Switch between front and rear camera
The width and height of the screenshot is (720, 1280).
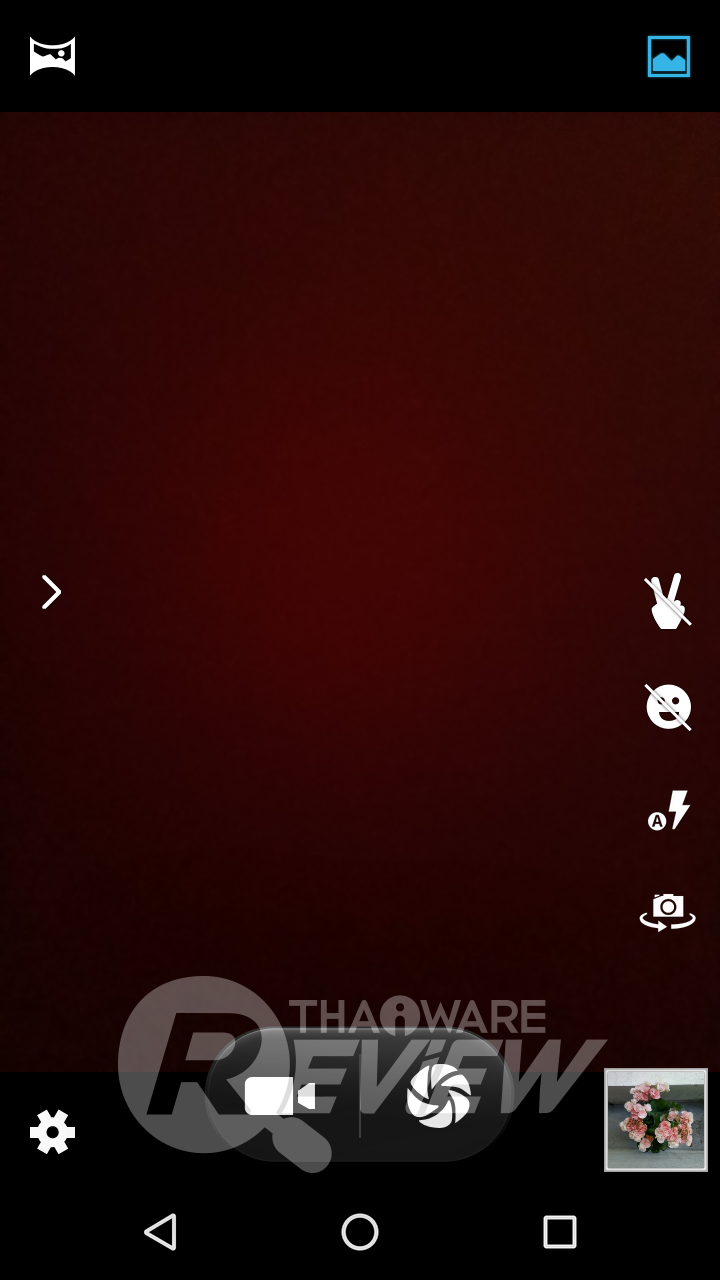pos(667,912)
